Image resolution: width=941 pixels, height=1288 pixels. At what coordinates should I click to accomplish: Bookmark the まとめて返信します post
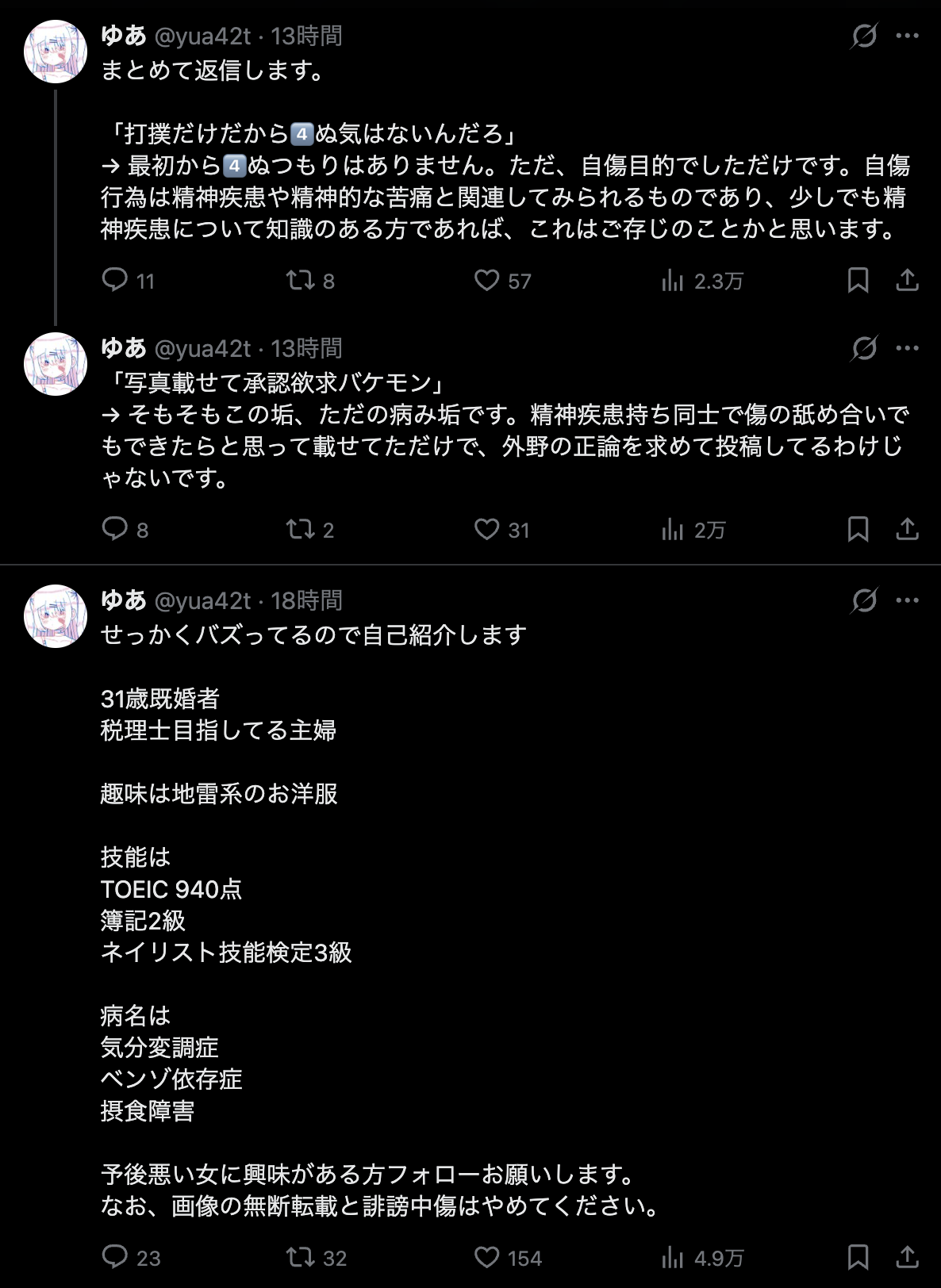click(858, 280)
